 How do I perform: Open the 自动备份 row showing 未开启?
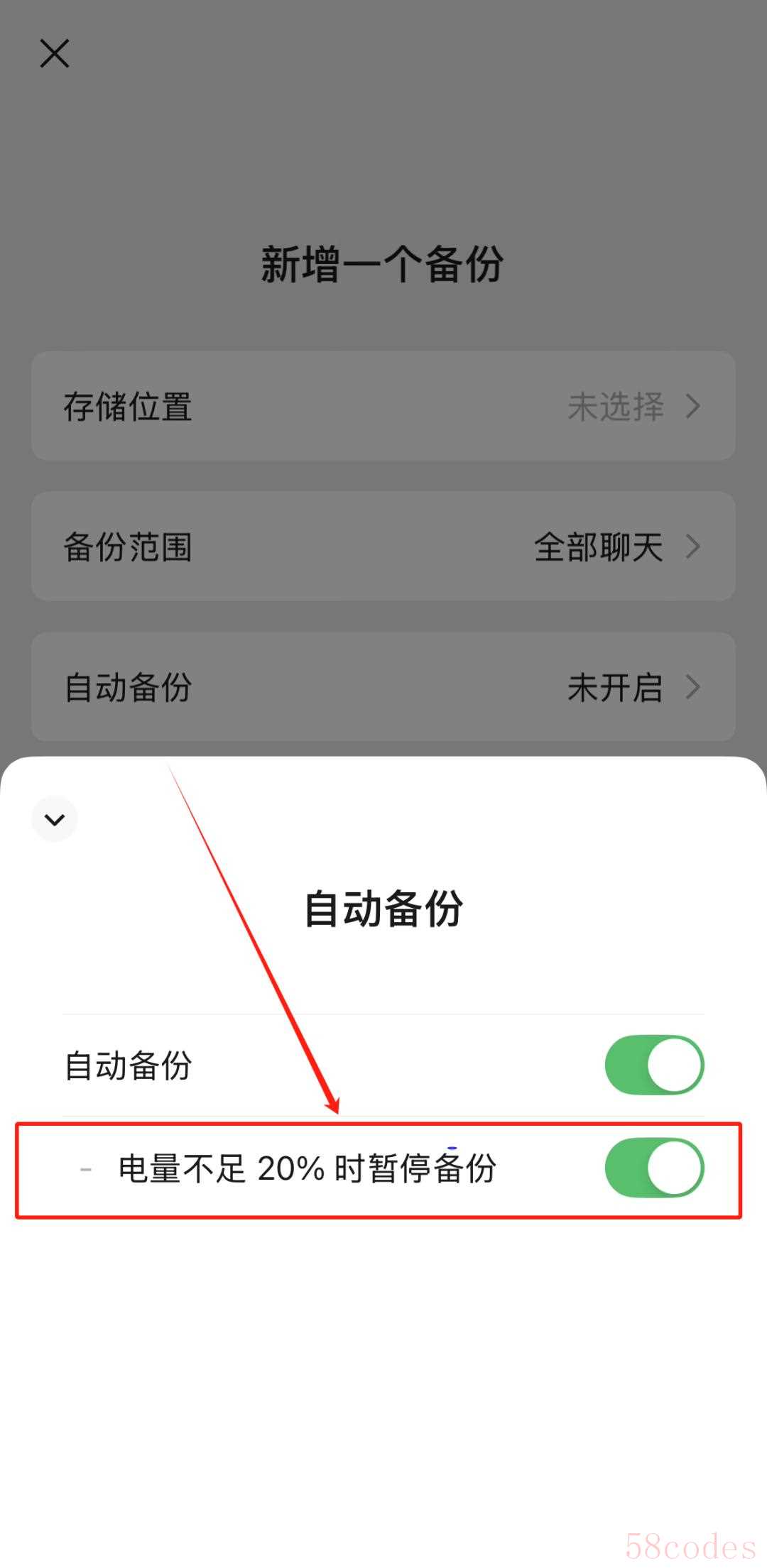click(x=383, y=687)
